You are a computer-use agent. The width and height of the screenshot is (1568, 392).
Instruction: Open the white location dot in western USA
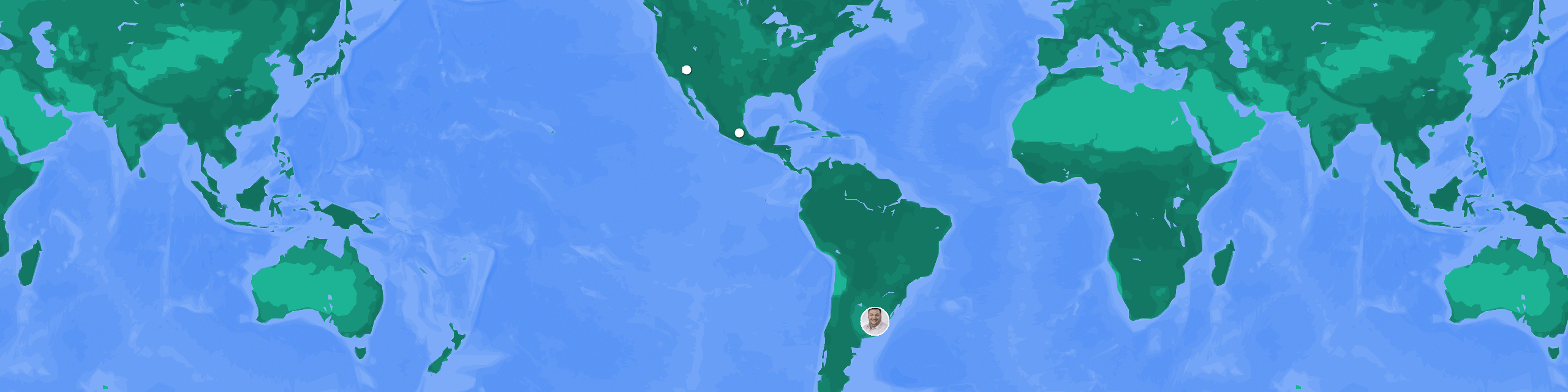pos(687,70)
